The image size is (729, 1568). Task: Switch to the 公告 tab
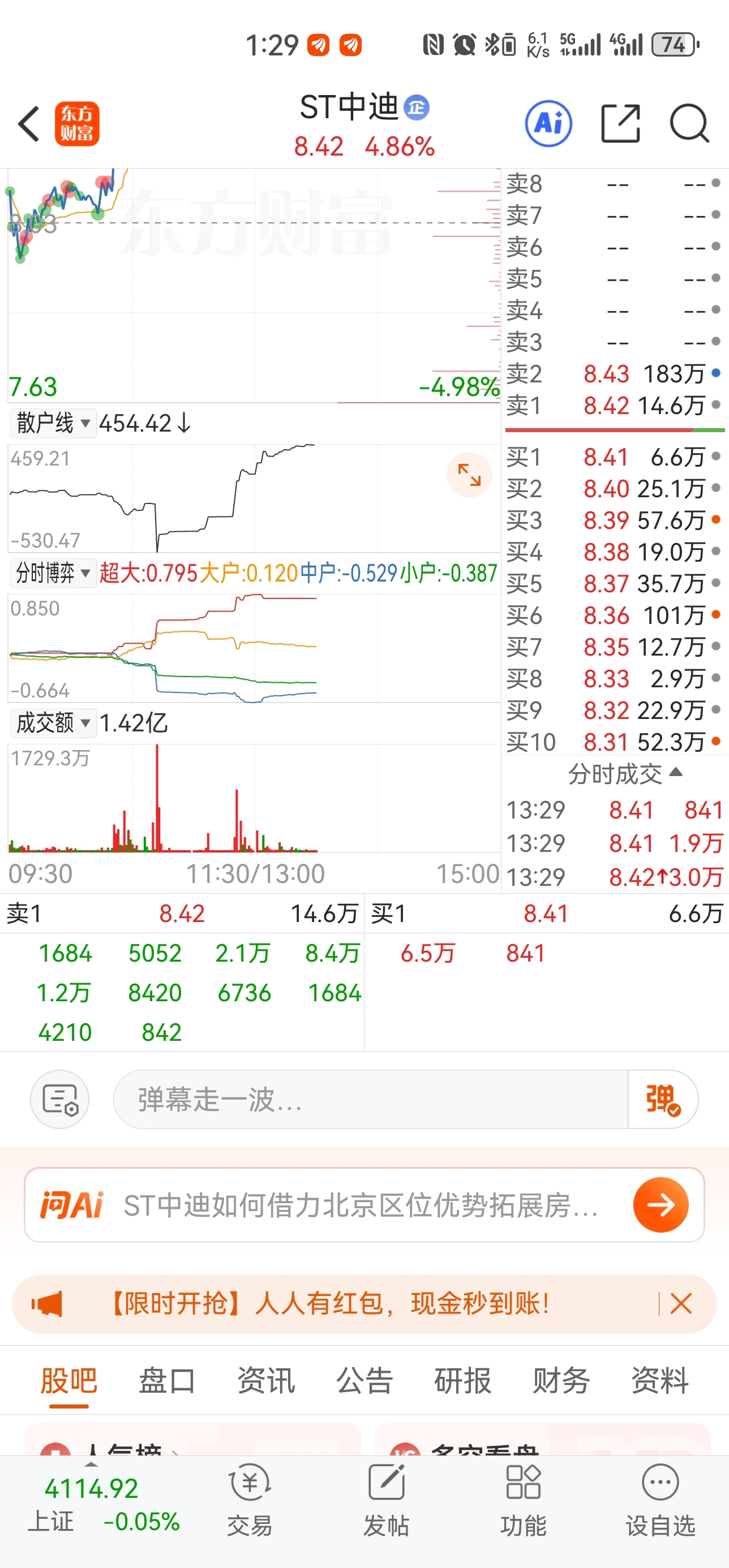364,1381
